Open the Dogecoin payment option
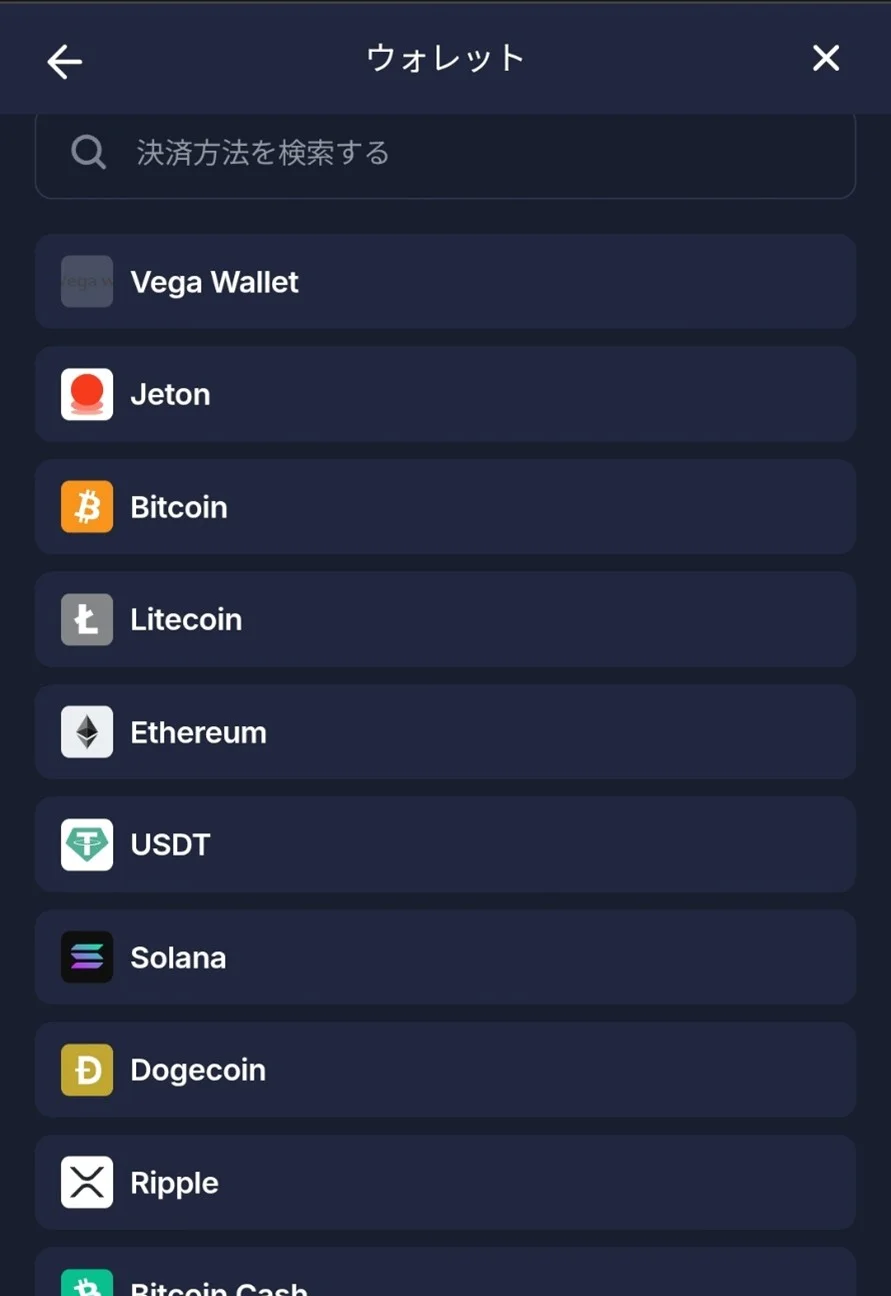Image resolution: width=891 pixels, height=1296 pixels. click(445, 1069)
